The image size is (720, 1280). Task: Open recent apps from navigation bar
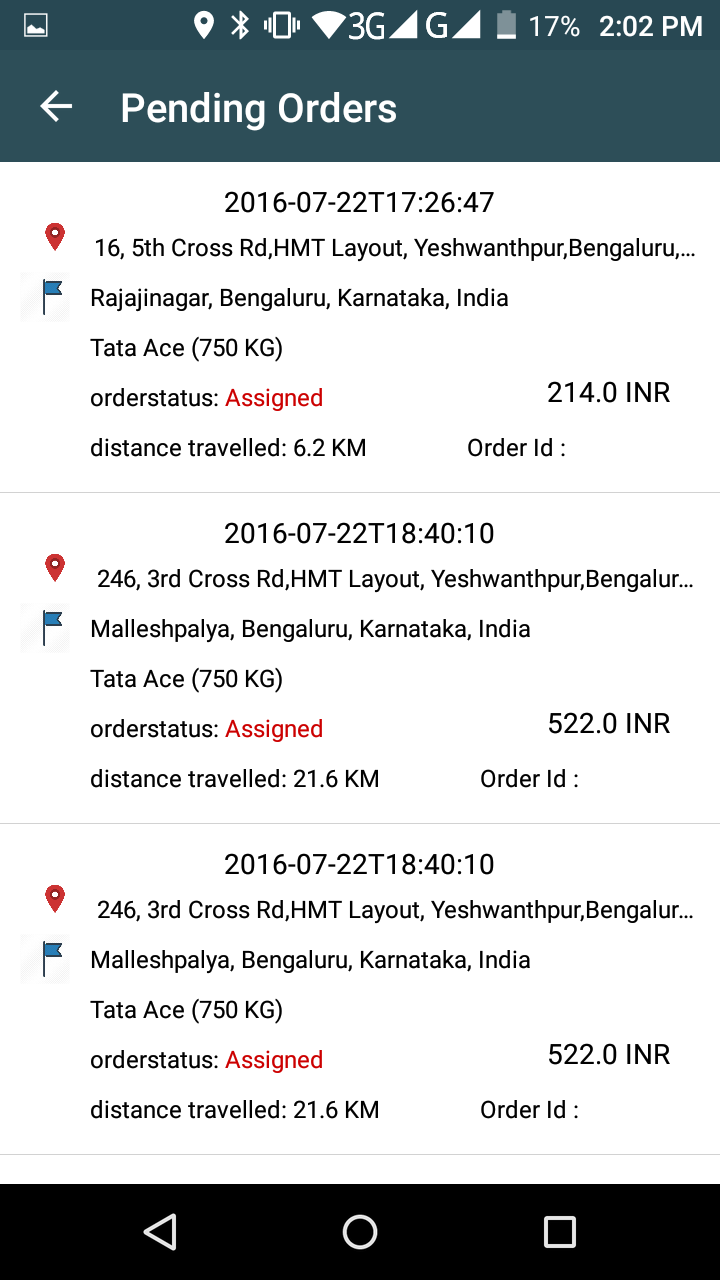tap(560, 1232)
